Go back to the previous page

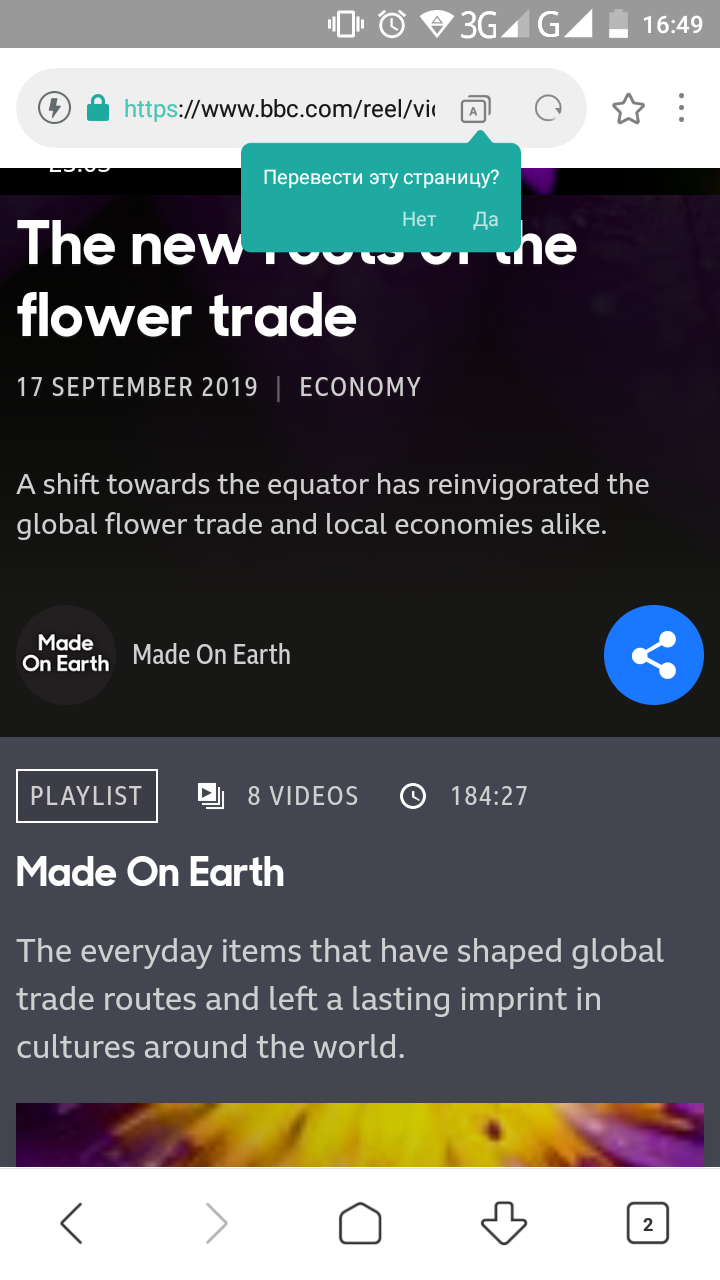(x=71, y=1223)
